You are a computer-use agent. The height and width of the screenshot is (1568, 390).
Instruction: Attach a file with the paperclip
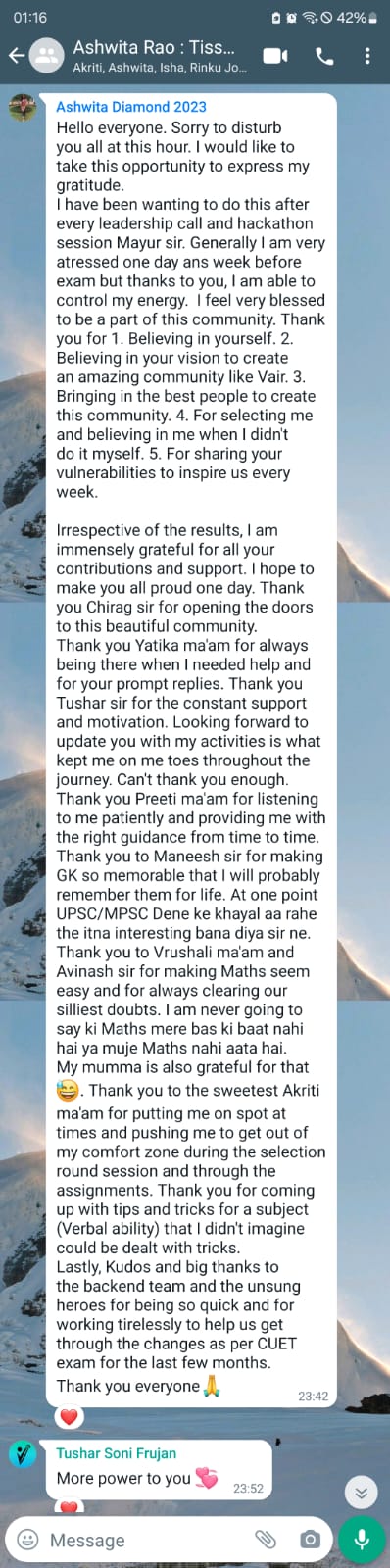[265, 1540]
